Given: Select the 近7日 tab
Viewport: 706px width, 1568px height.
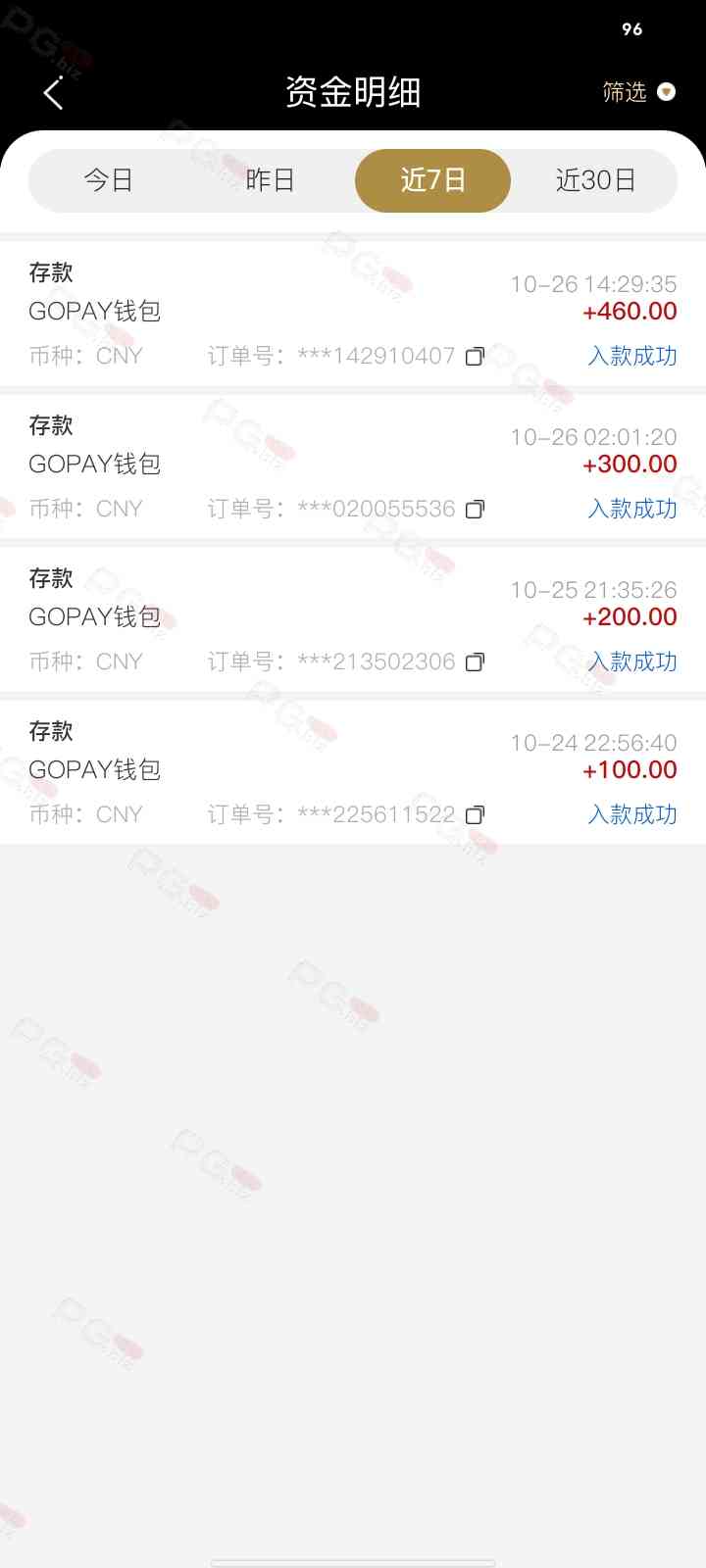Looking at the screenshot, I should click(x=432, y=180).
